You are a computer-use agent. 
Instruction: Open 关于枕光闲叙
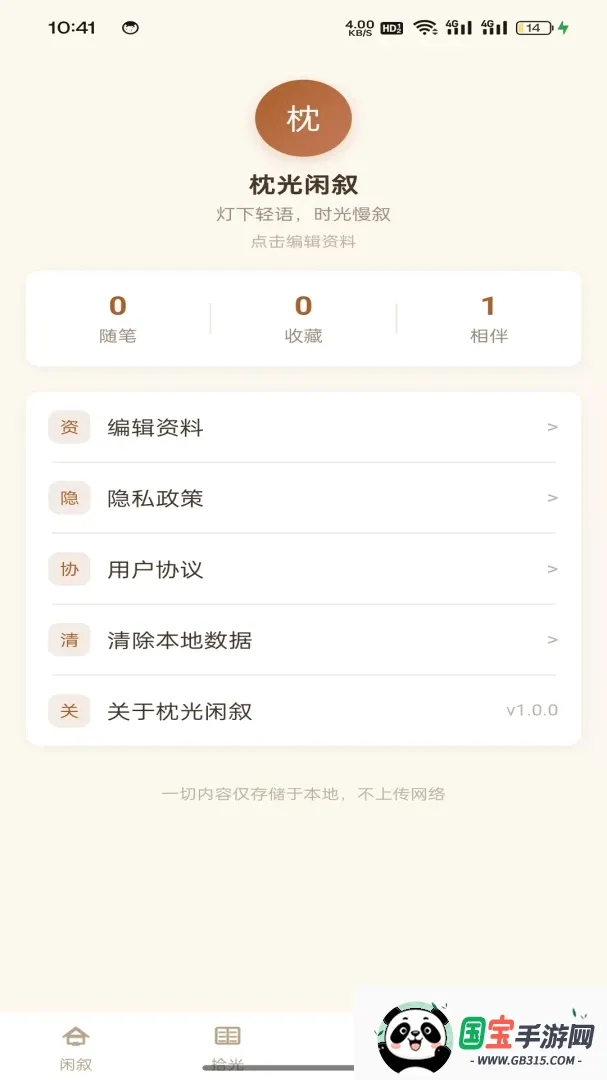pyautogui.click(x=303, y=711)
